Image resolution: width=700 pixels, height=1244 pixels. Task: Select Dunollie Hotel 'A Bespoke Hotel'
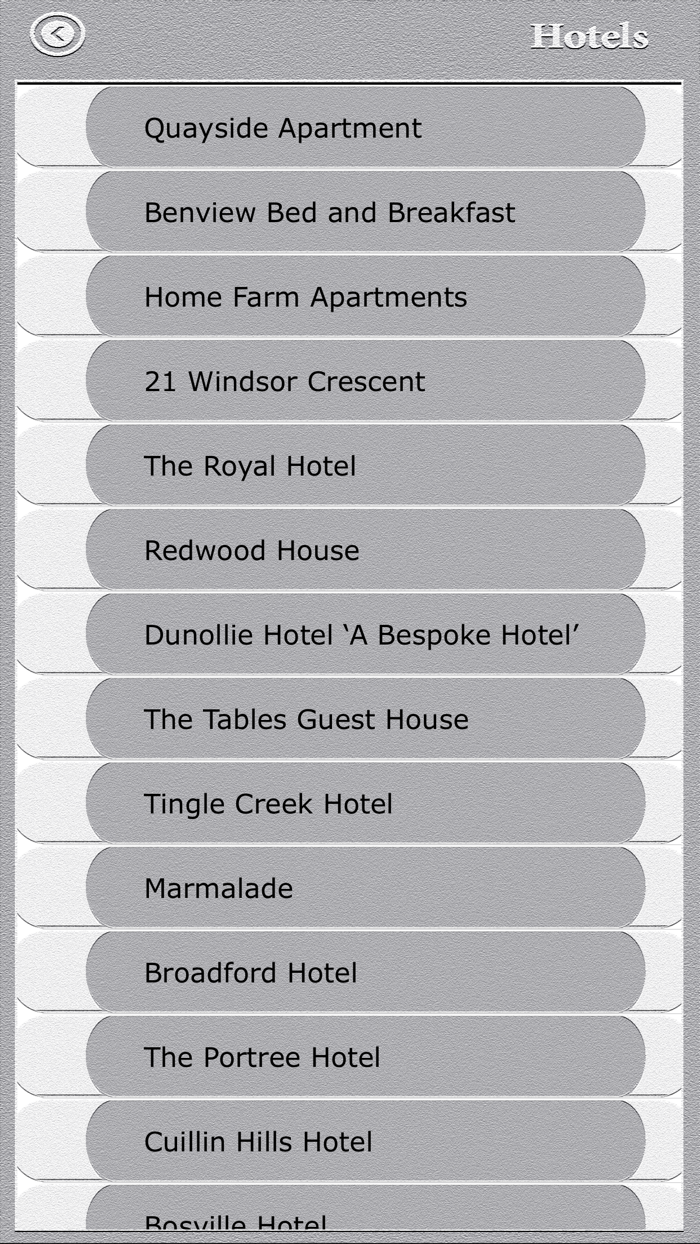click(x=365, y=635)
